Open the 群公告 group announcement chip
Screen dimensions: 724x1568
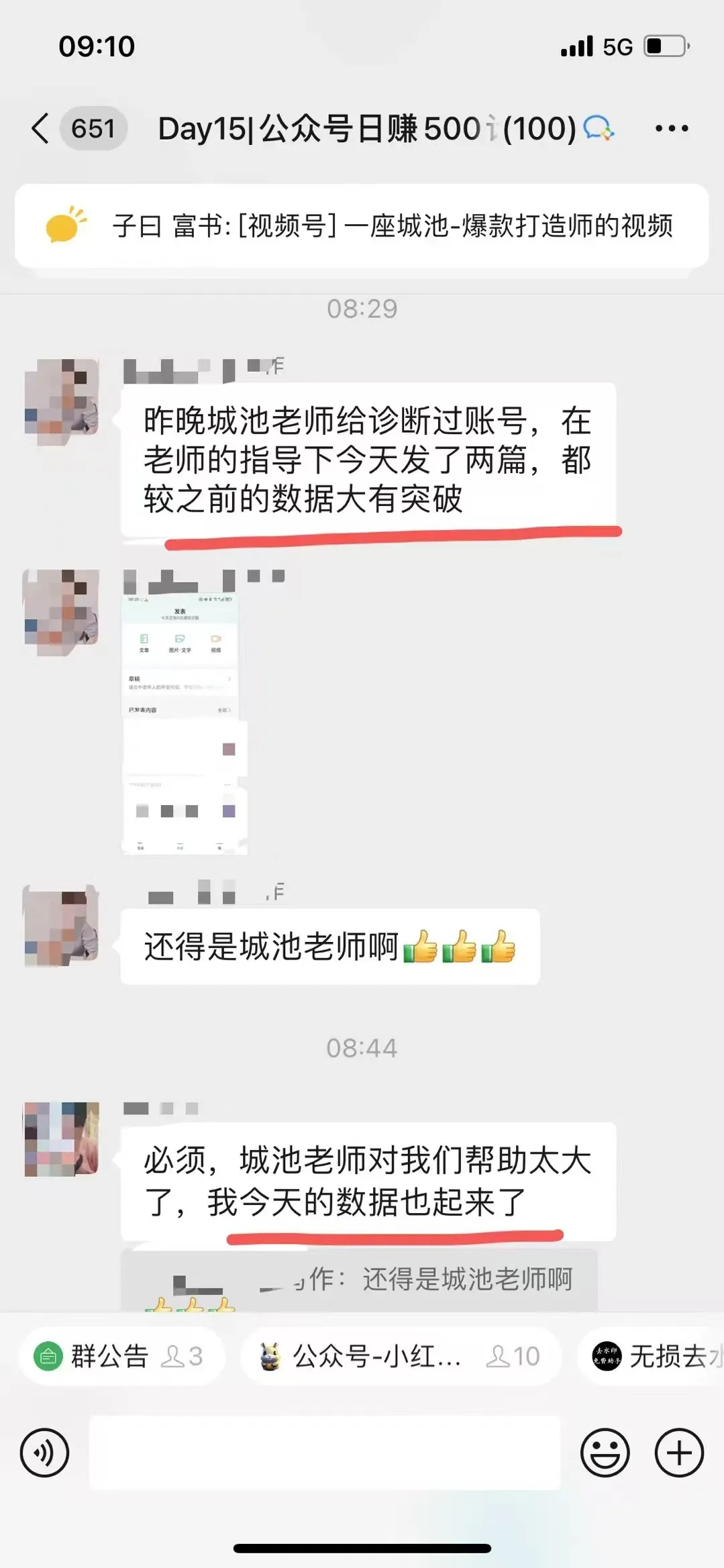[x=120, y=1356]
